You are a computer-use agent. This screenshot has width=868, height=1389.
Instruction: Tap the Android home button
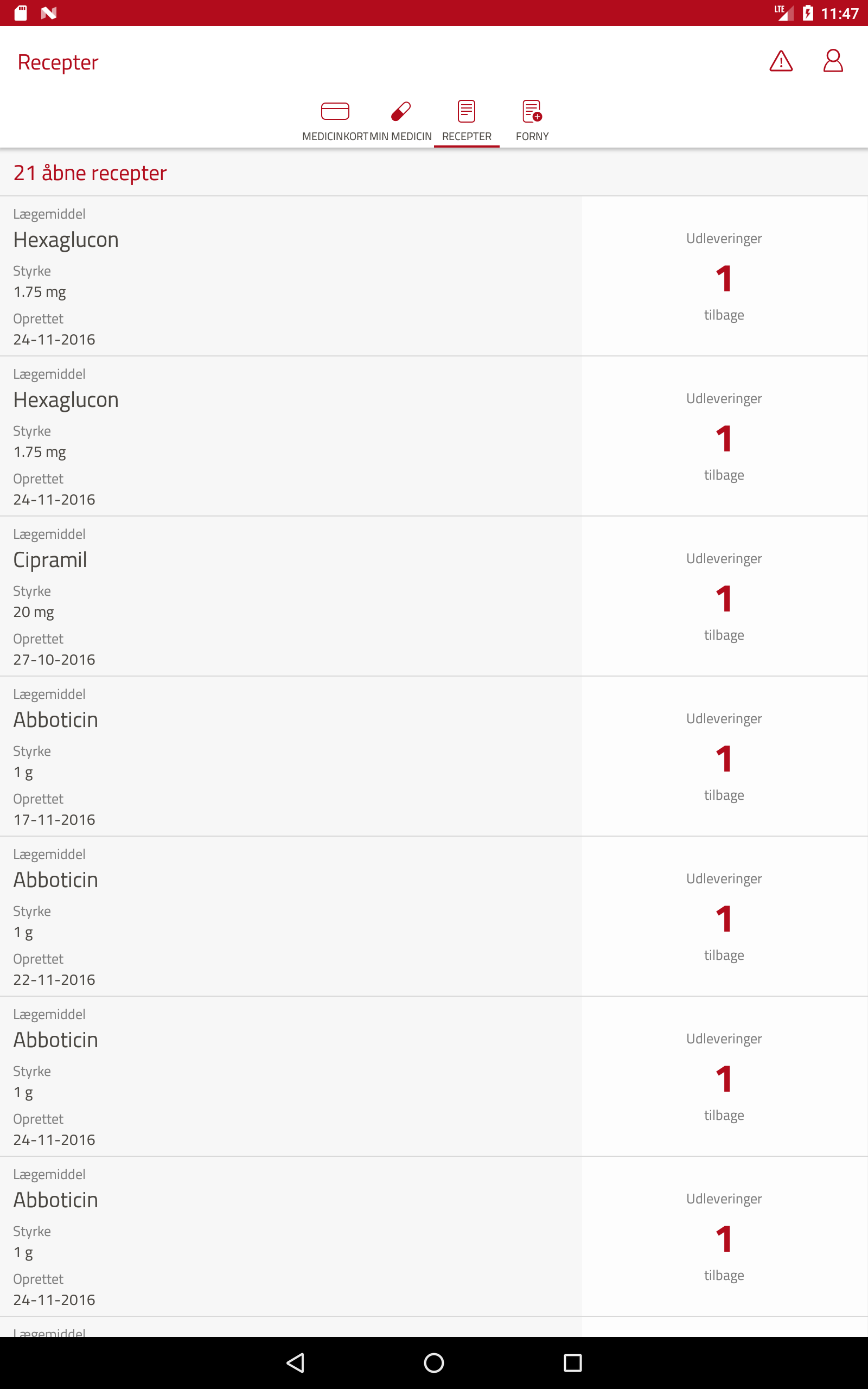tap(434, 1362)
